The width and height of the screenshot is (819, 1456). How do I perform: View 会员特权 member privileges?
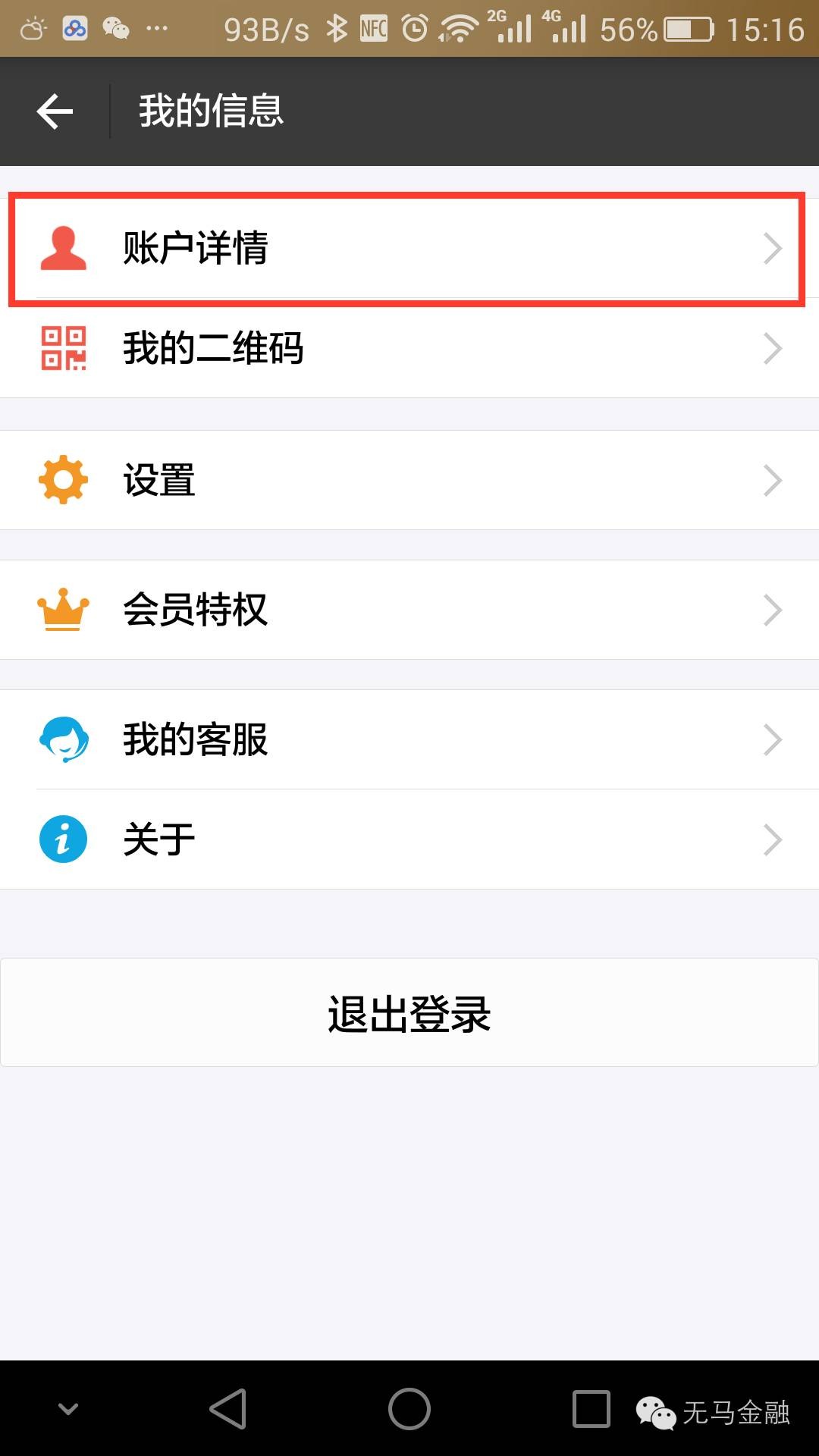pos(409,610)
